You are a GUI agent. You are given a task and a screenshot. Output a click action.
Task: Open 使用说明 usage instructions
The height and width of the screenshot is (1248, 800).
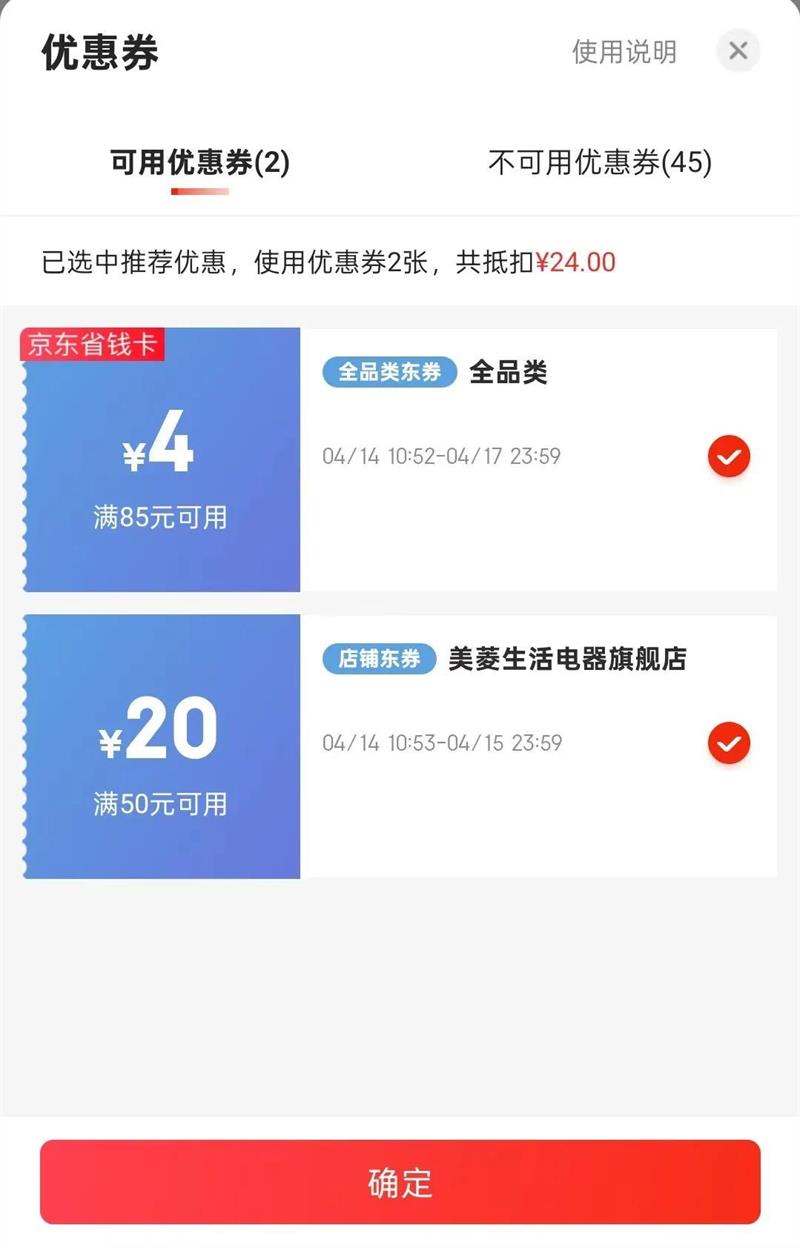(624, 52)
